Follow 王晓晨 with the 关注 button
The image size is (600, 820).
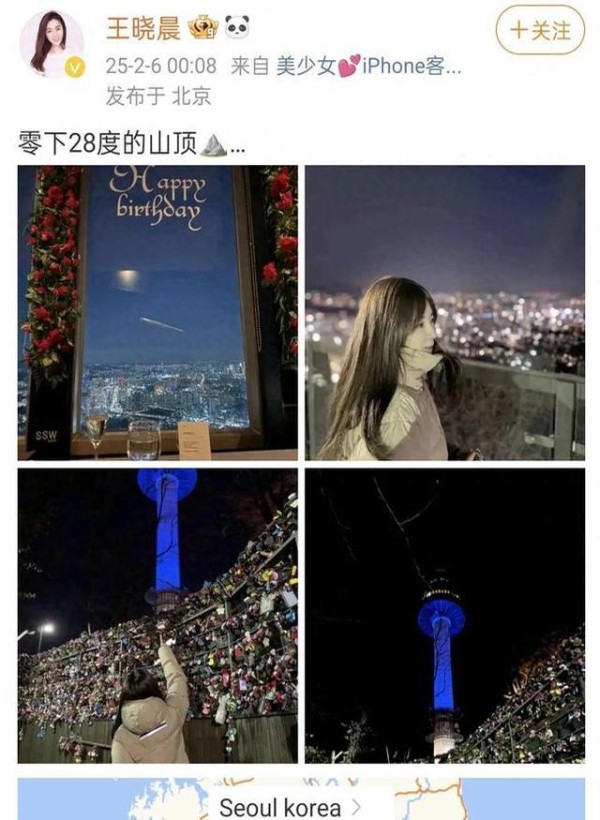coord(539,31)
